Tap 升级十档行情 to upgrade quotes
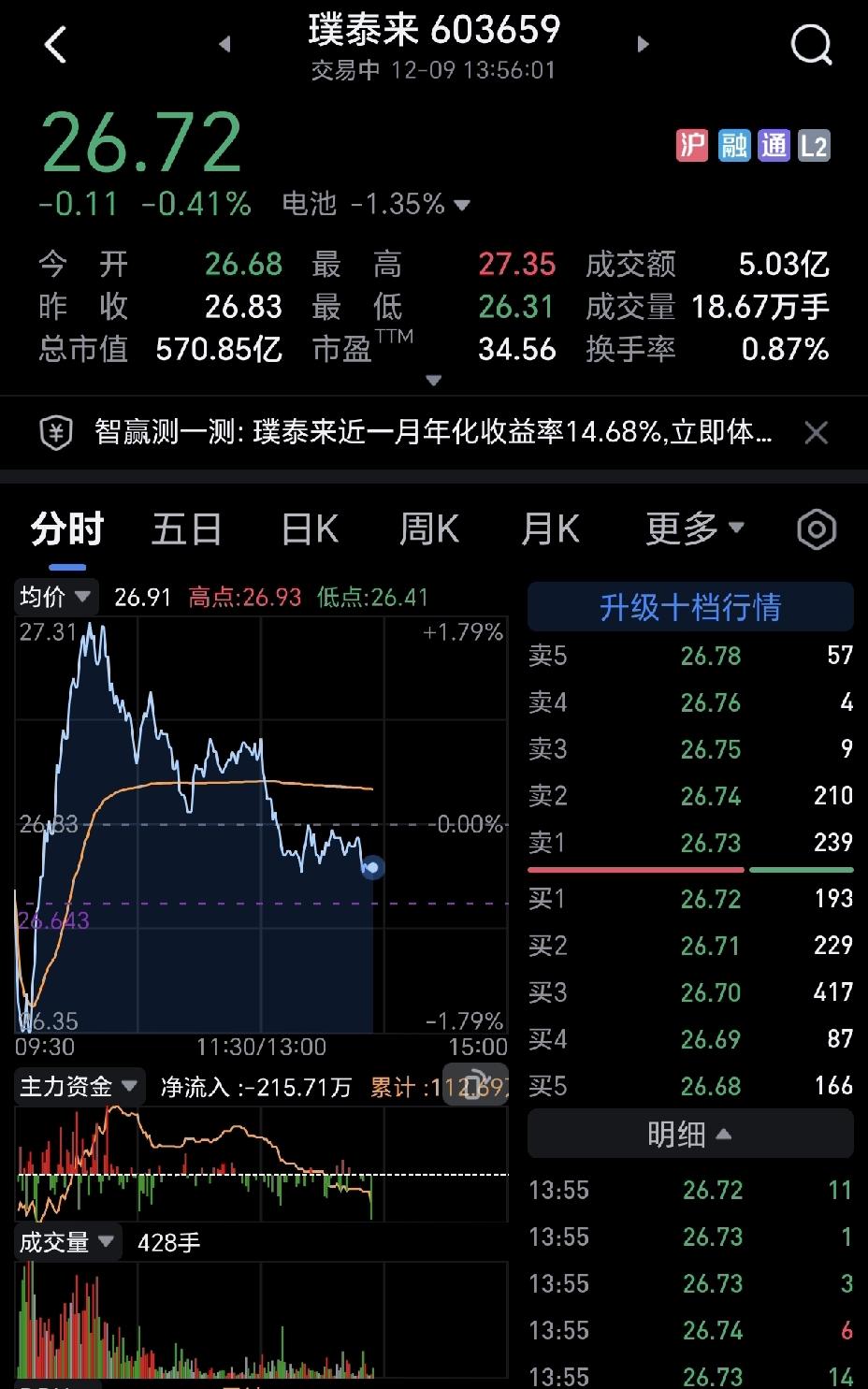Viewport: 868px width, 1389px height. (x=689, y=607)
